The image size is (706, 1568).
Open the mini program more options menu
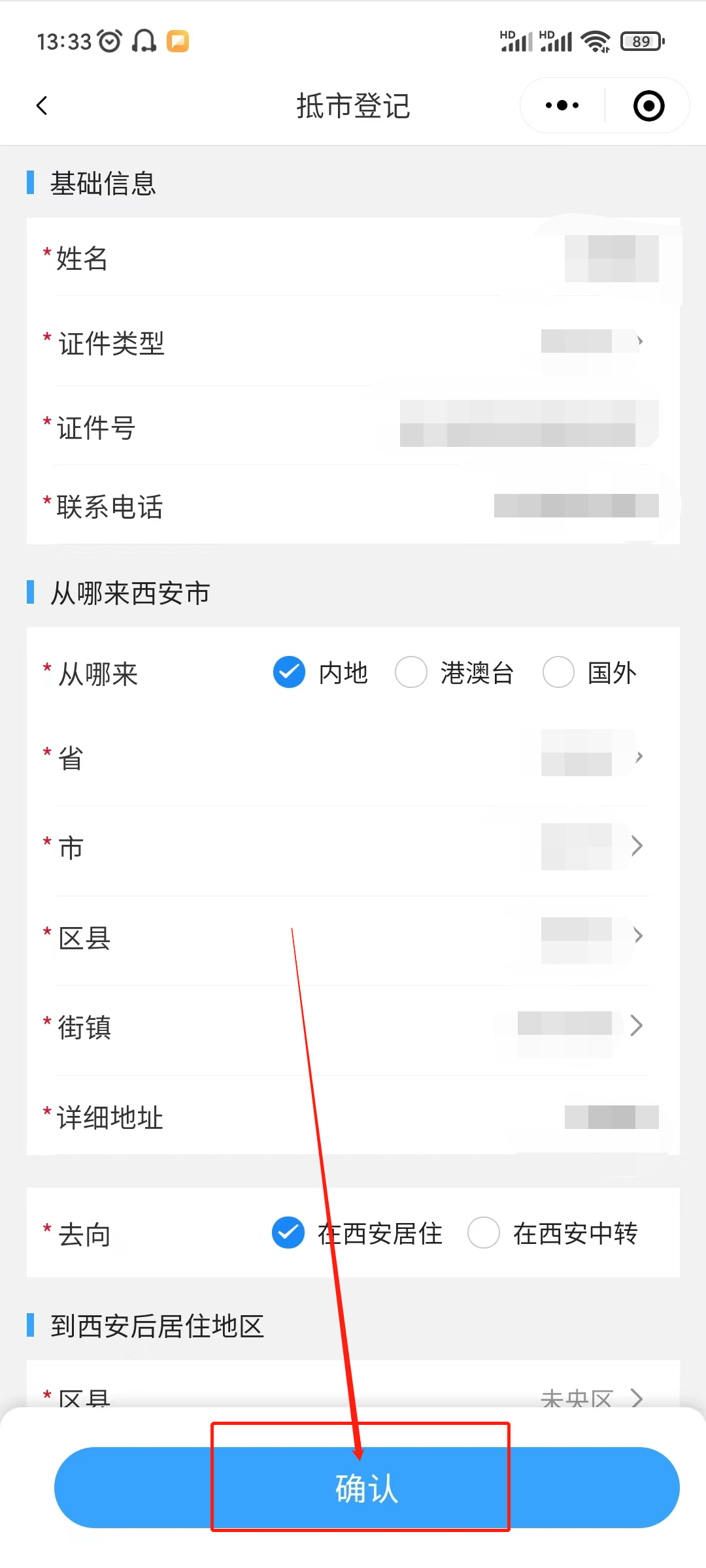[x=562, y=106]
